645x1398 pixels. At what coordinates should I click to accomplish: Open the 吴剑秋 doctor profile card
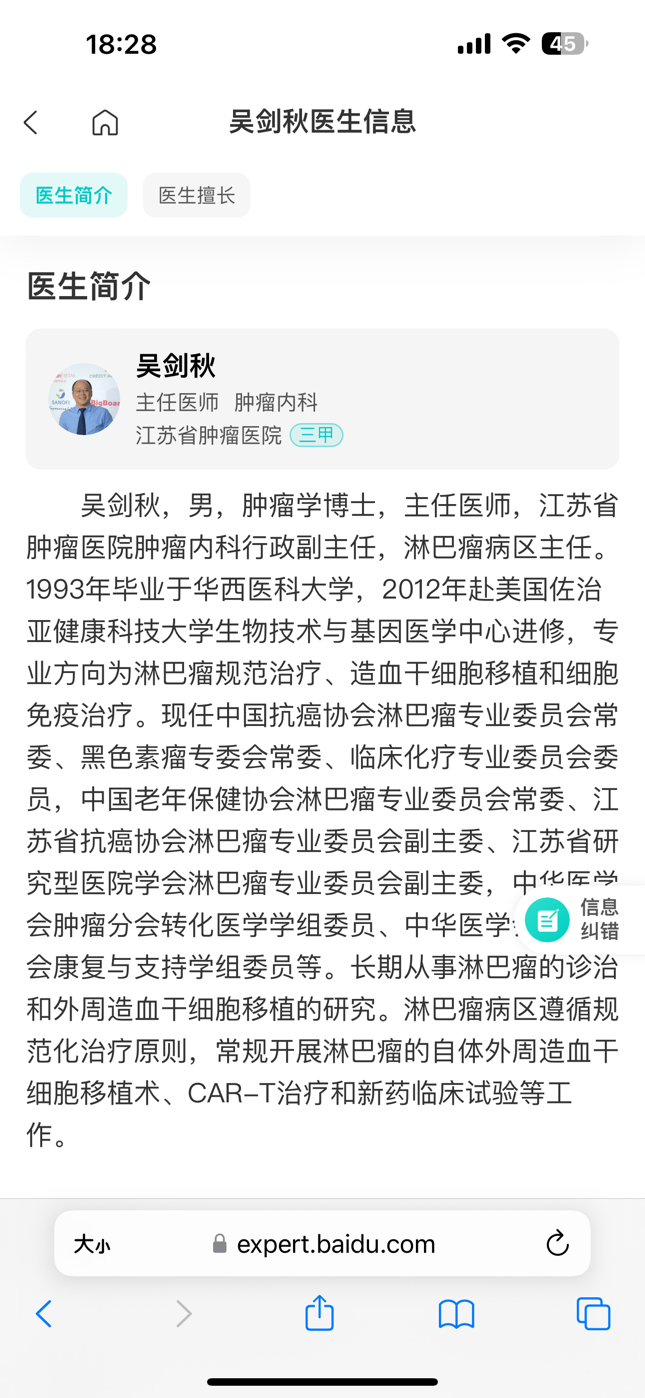[322, 399]
